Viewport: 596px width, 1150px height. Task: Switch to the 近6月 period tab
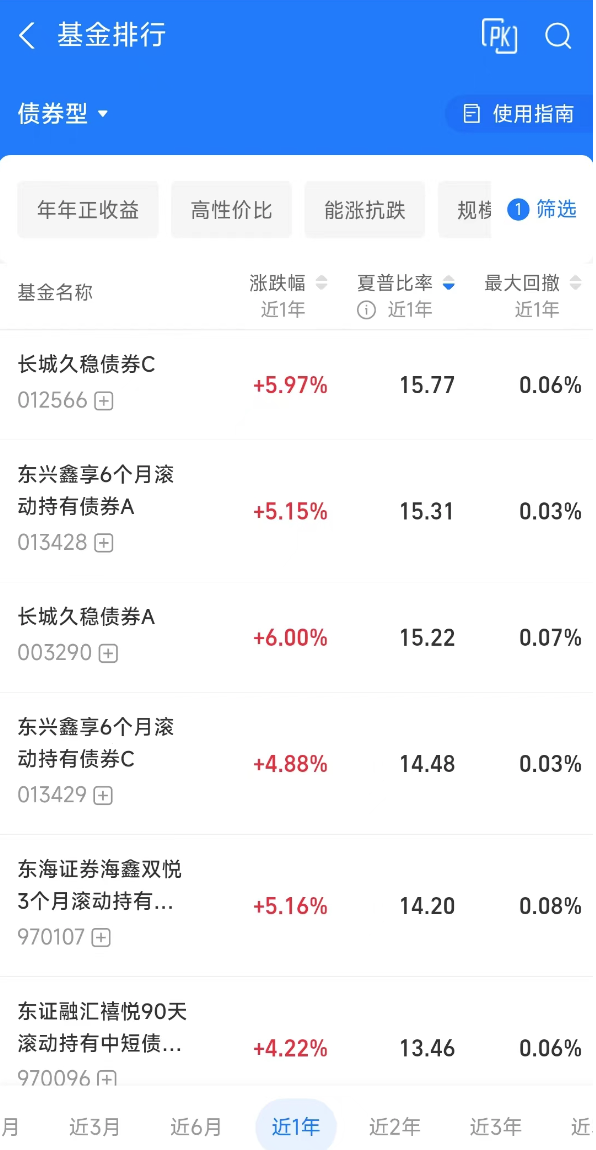click(196, 1127)
